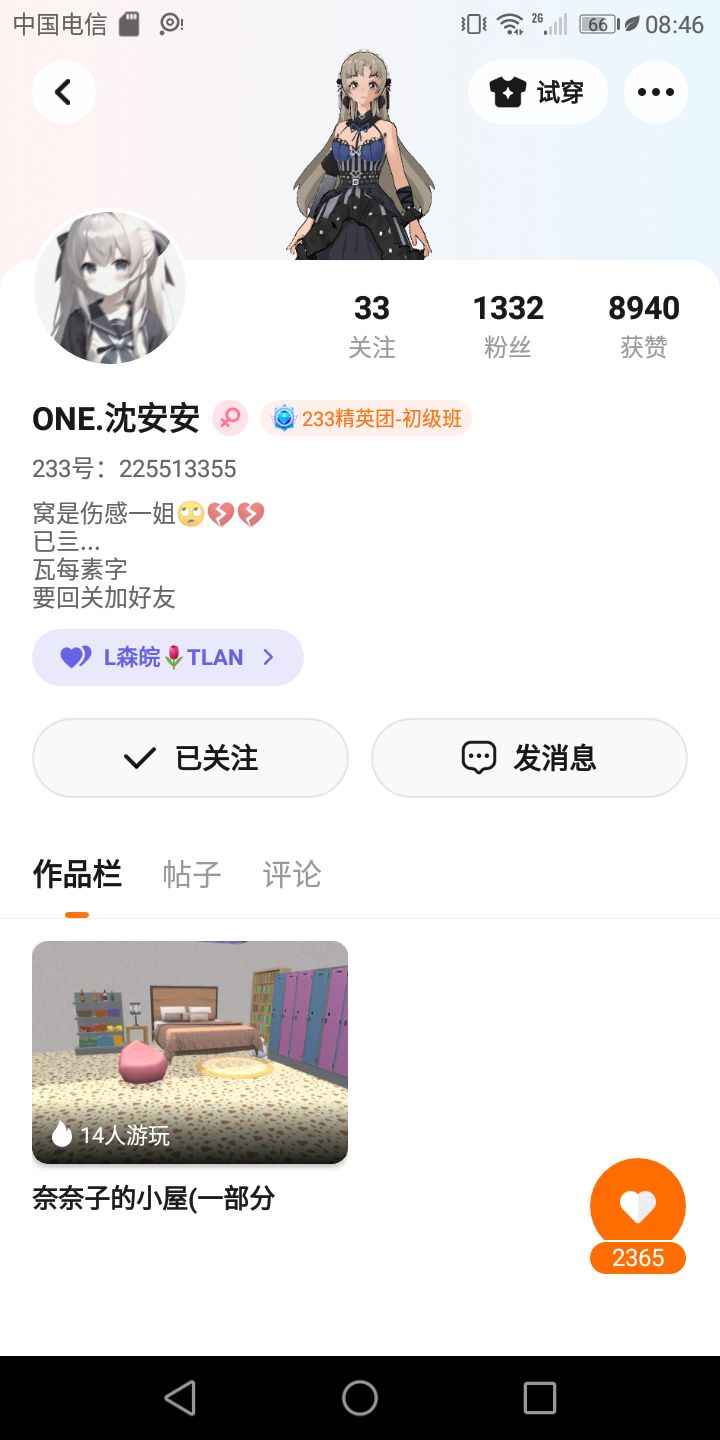Like the profile with the orange heart
720x1440 pixels.
[638, 1206]
